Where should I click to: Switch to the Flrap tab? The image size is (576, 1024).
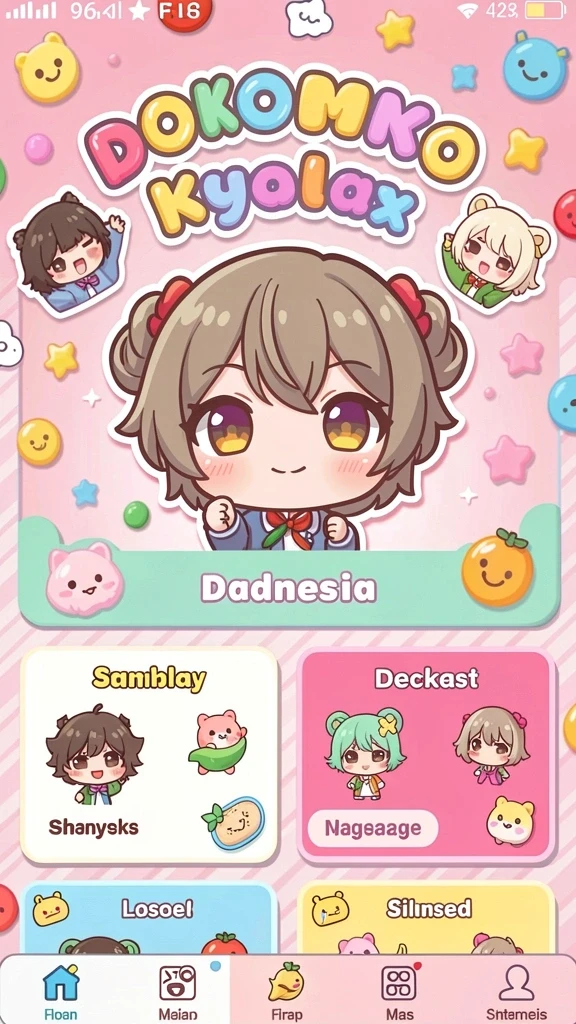pos(285,991)
